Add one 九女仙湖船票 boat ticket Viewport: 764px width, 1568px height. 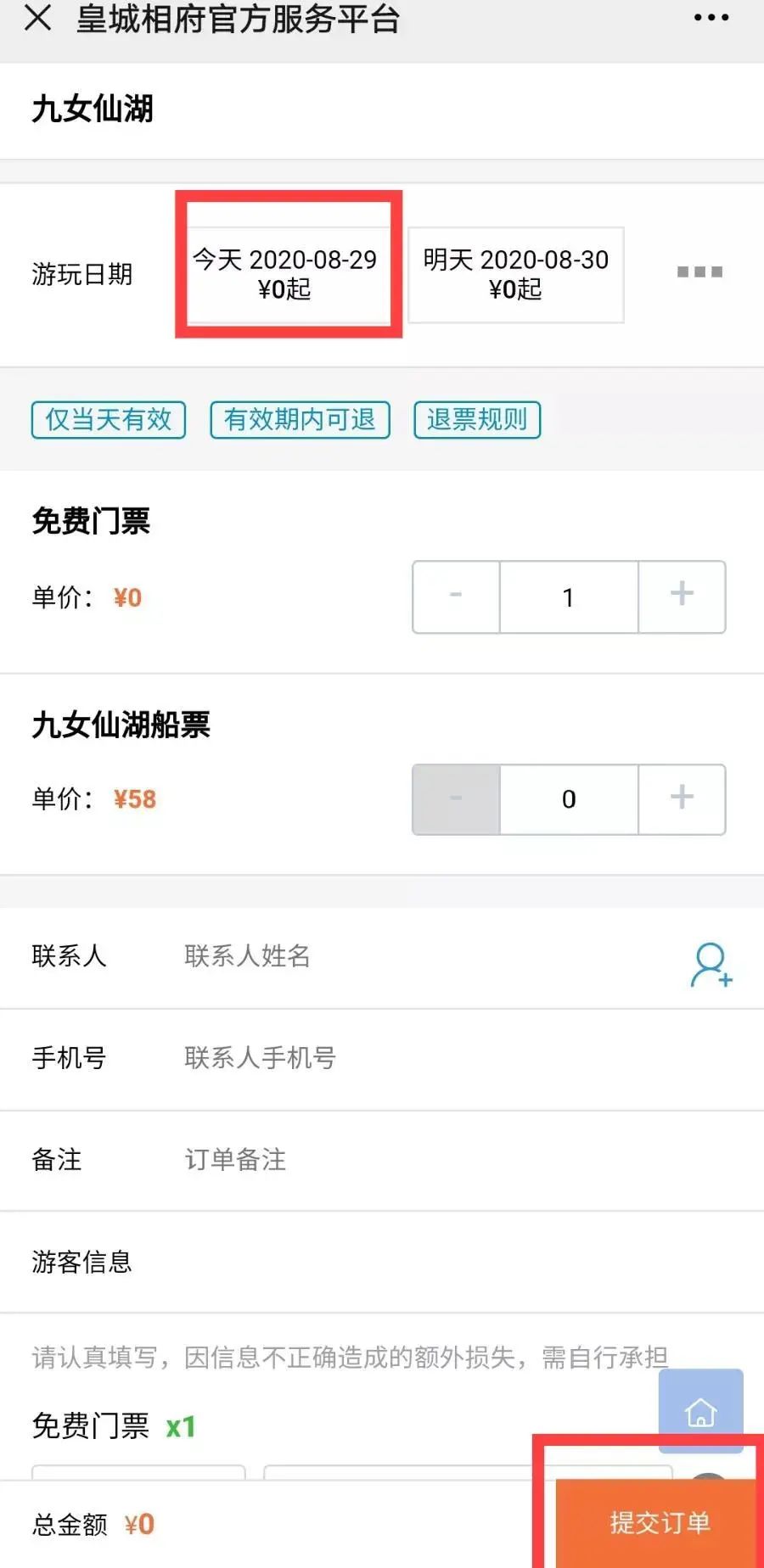pos(682,799)
